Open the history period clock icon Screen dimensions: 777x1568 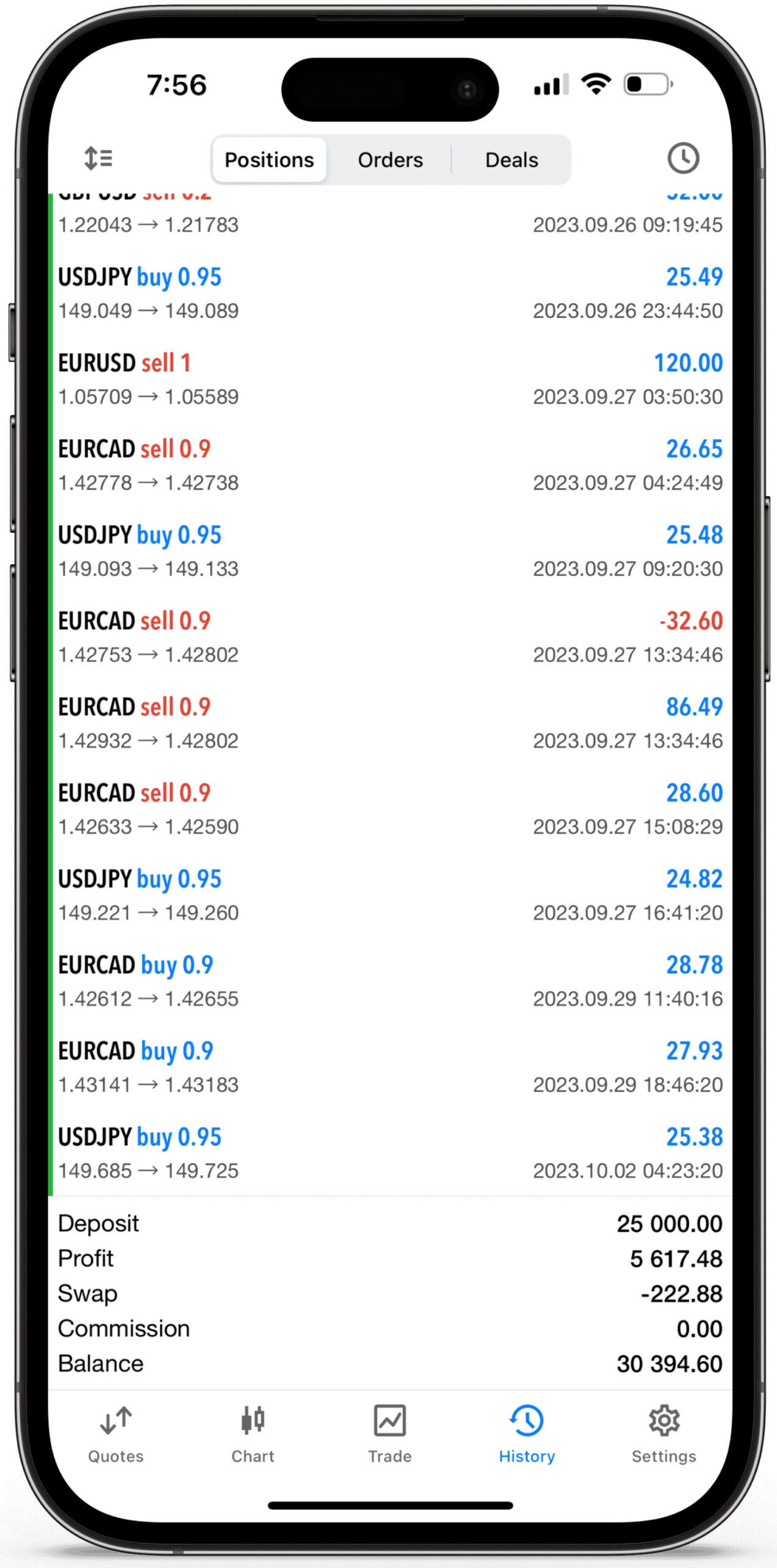[683, 159]
